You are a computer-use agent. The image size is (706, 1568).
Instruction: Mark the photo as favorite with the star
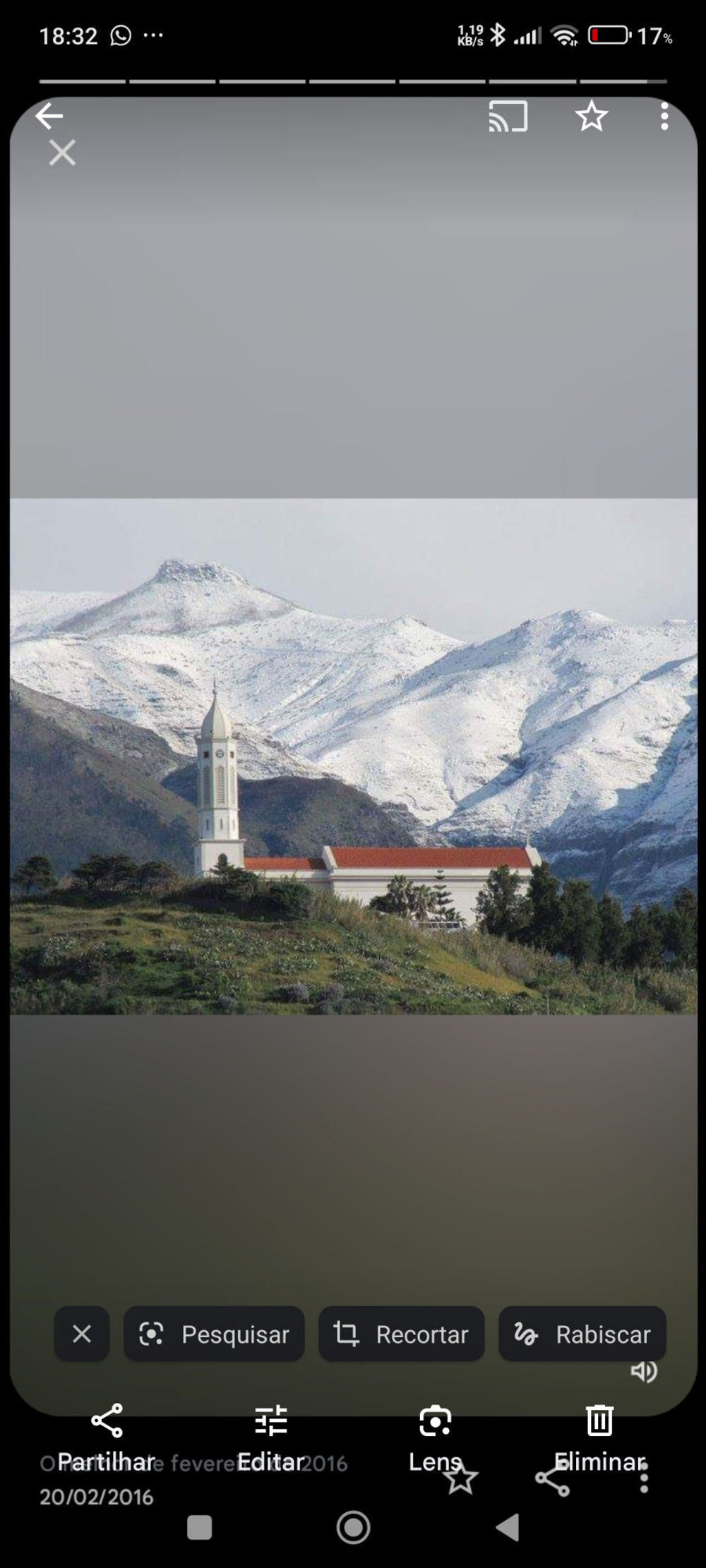(x=591, y=116)
